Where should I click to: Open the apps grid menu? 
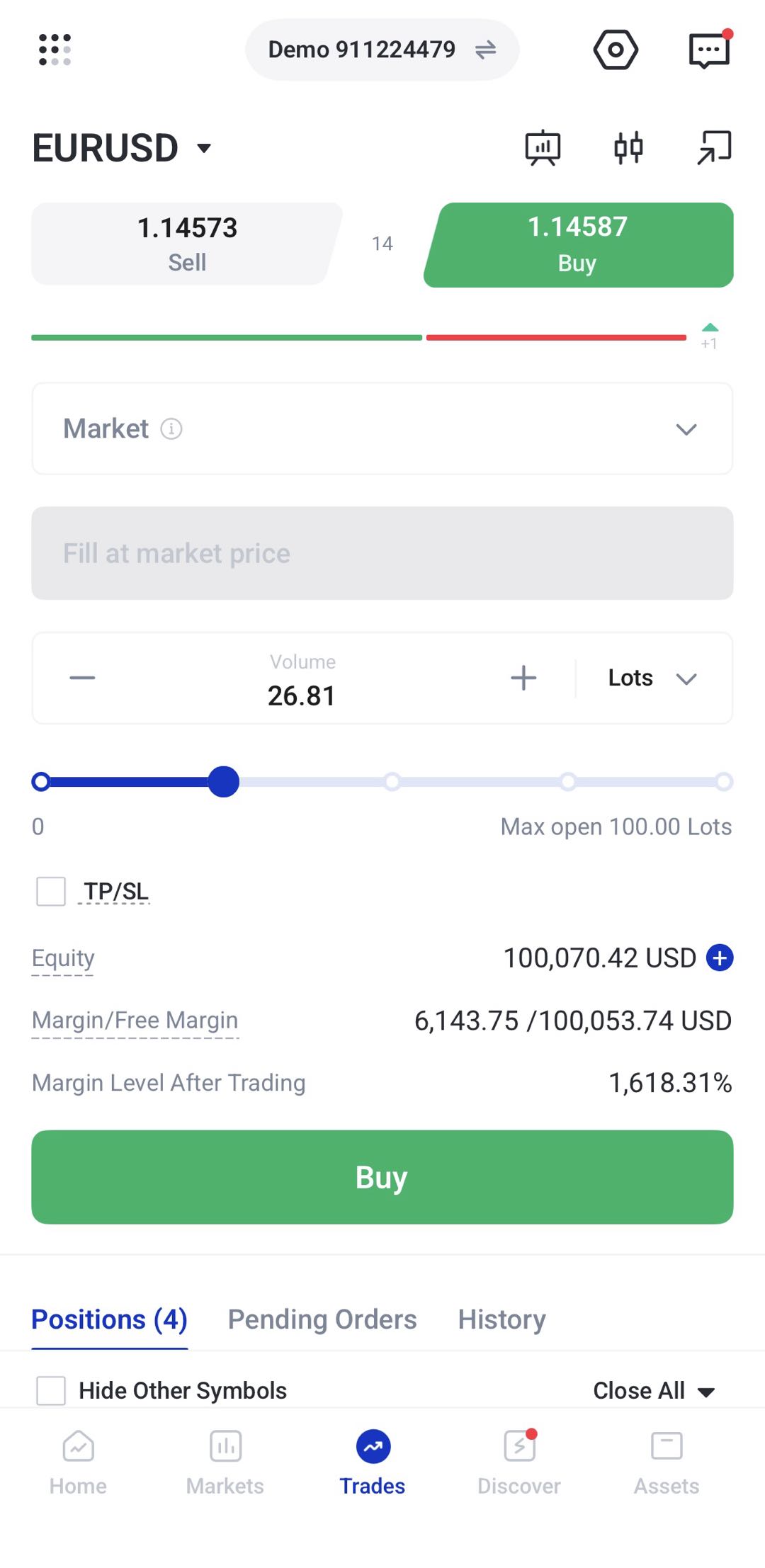[x=55, y=50]
